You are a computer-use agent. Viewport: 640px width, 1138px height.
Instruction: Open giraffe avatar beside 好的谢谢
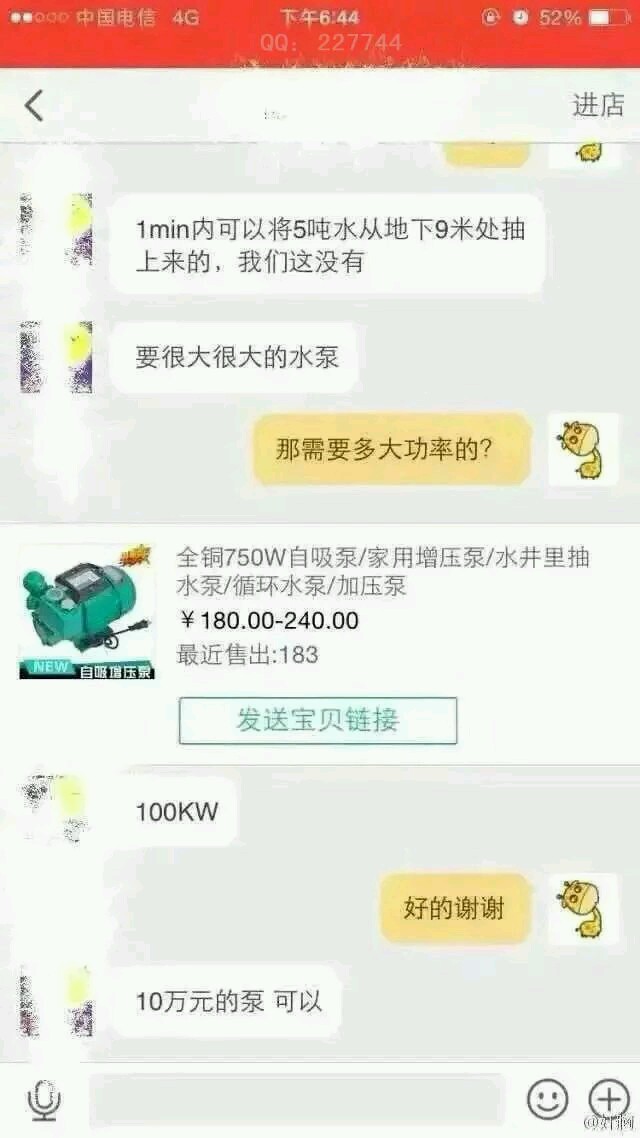[584, 908]
